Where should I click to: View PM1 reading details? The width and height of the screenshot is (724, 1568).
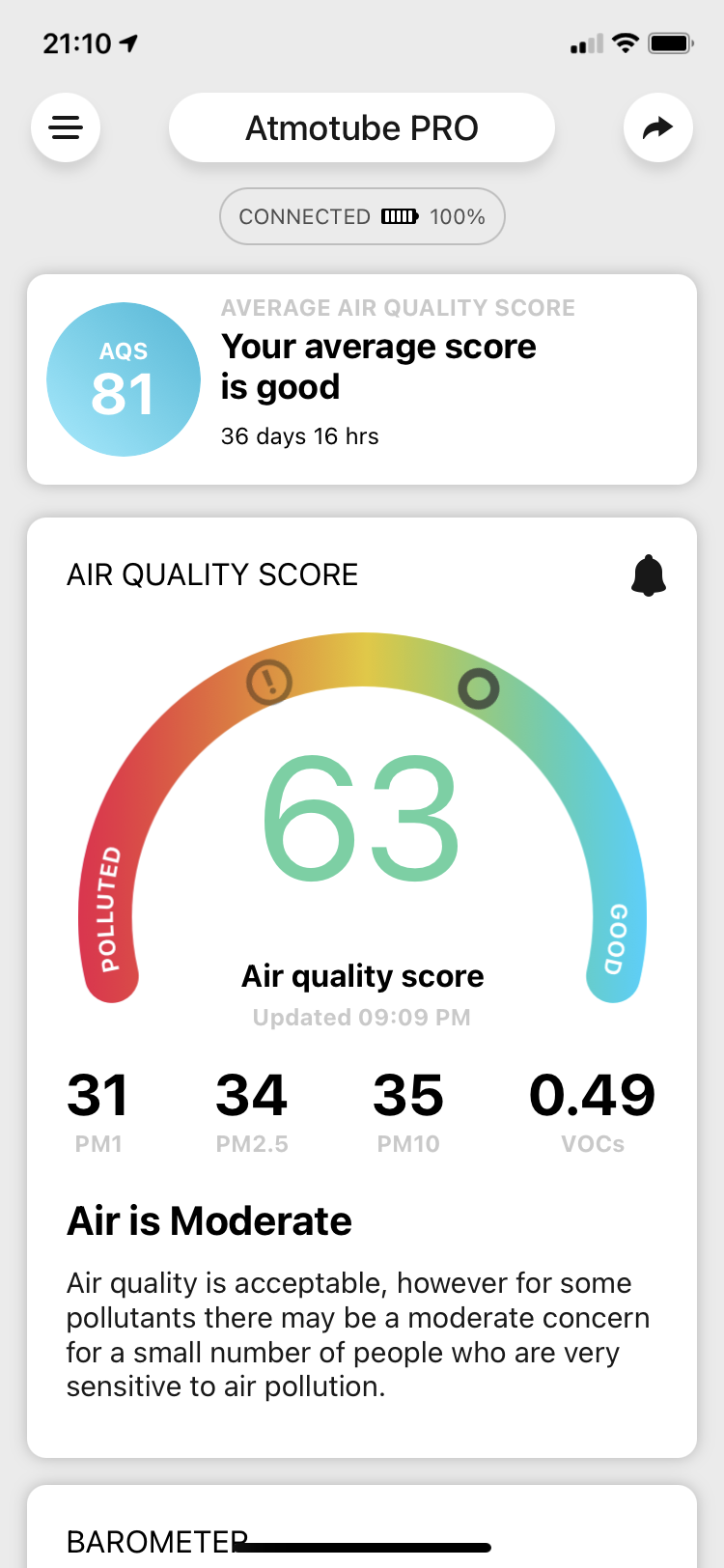click(97, 1109)
